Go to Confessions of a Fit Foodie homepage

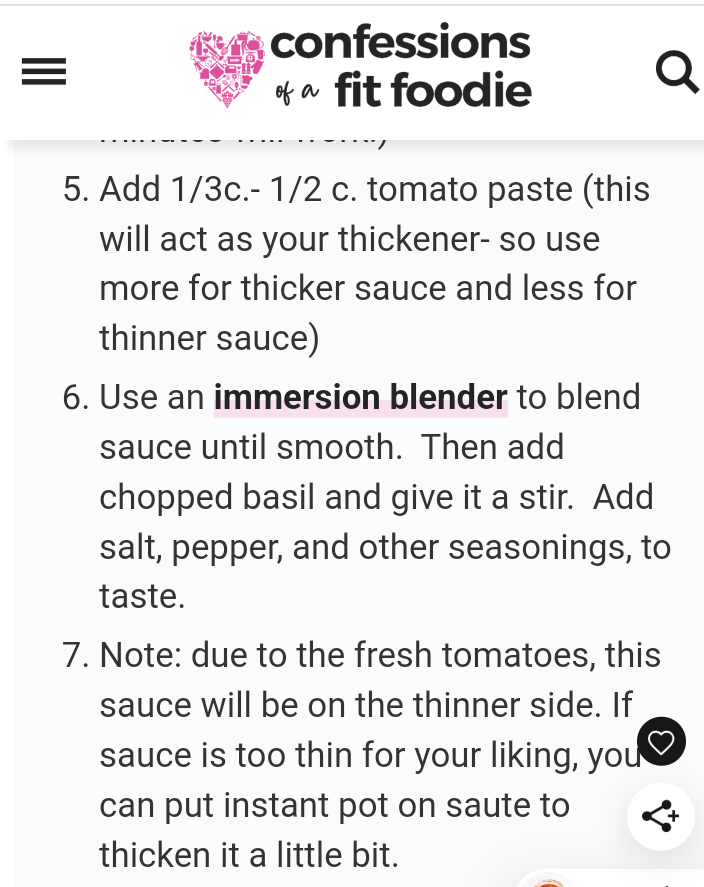(360, 68)
